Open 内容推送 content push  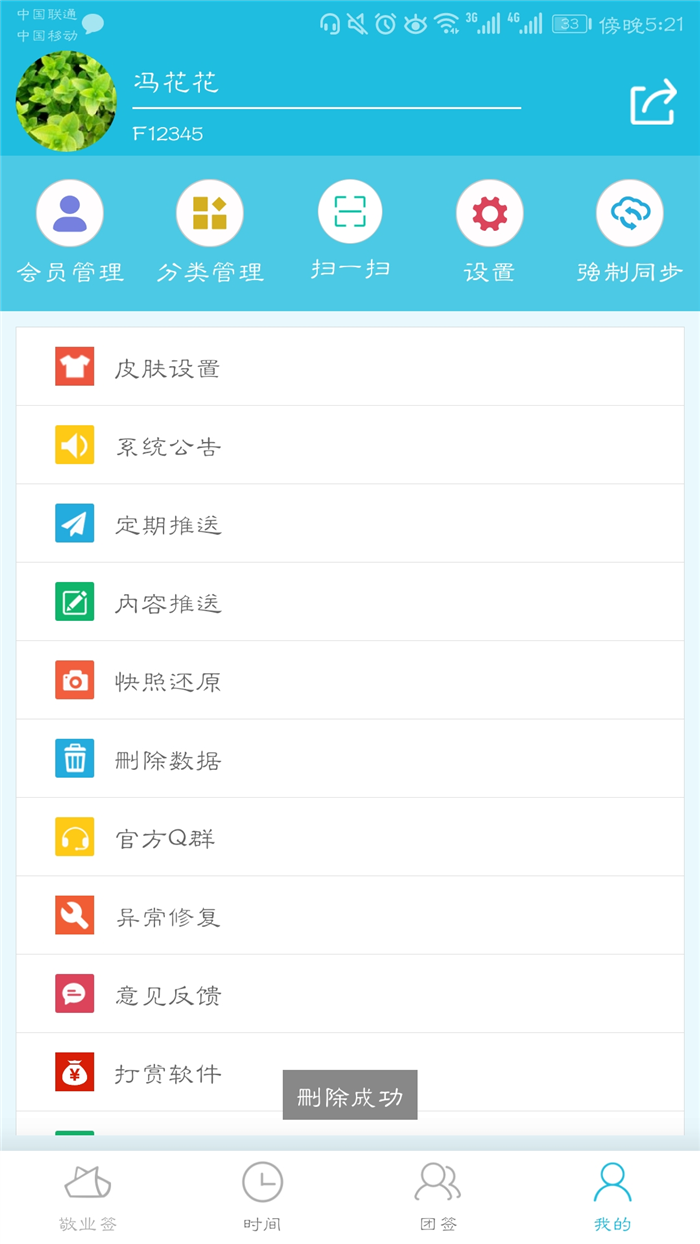click(x=350, y=602)
